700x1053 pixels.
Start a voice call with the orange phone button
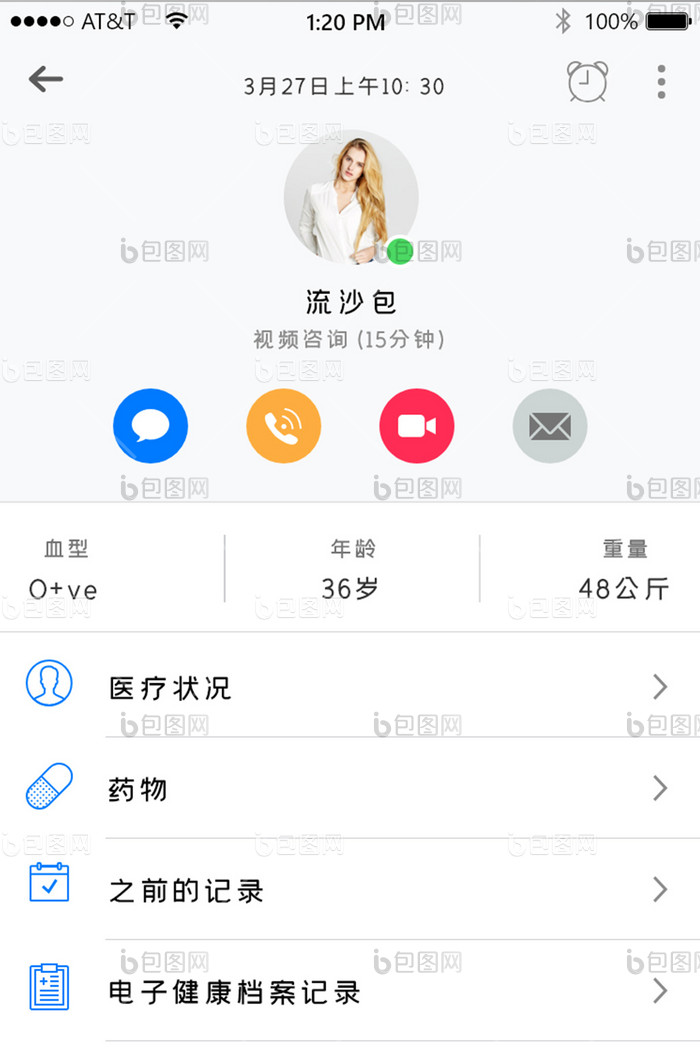(284, 426)
